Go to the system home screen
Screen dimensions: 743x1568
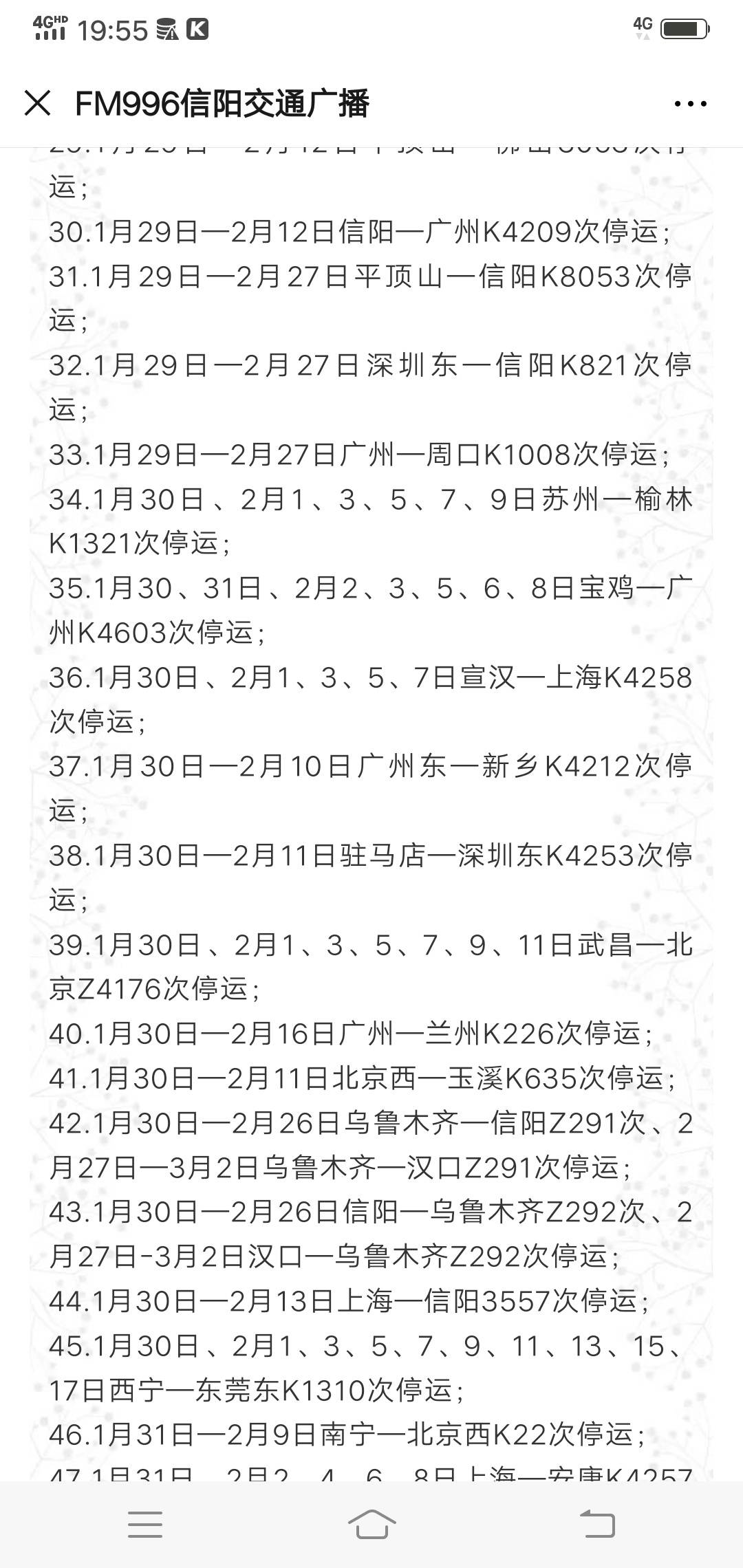pyautogui.click(x=371, y=1523)
